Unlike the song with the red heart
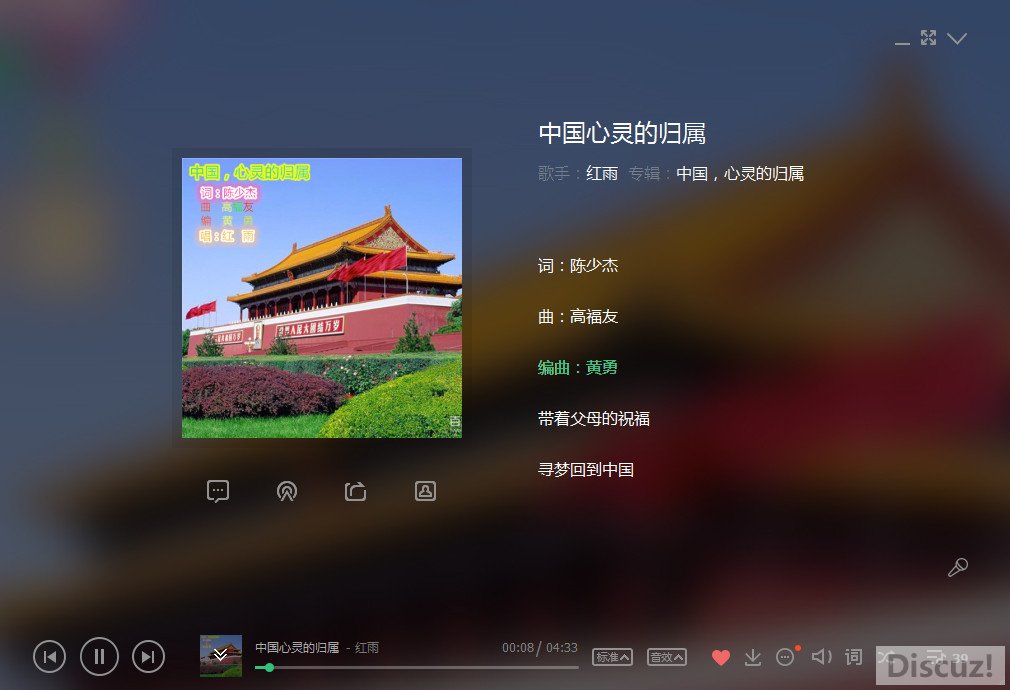This screenshot has width=1010, height=690. 720,657
